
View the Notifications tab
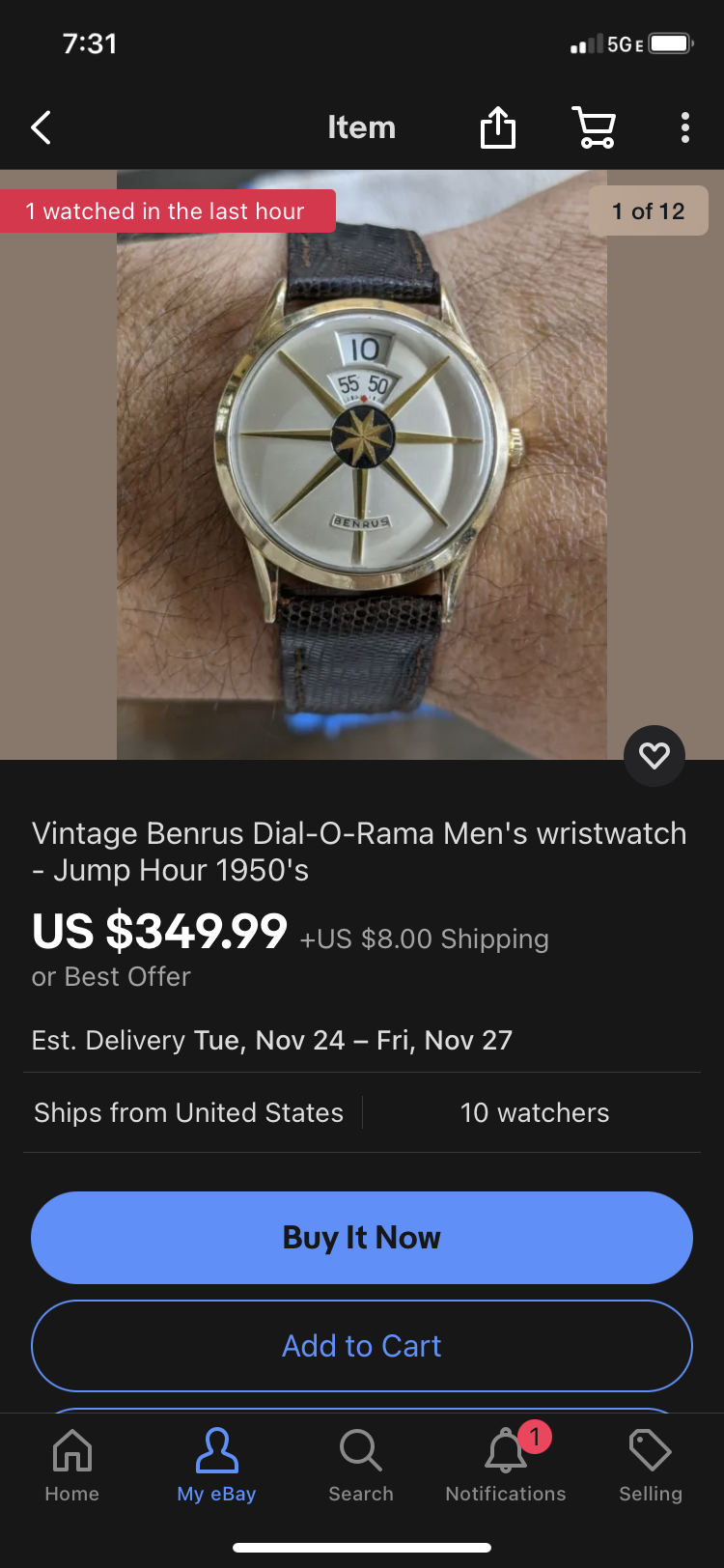coord(506,1466)
